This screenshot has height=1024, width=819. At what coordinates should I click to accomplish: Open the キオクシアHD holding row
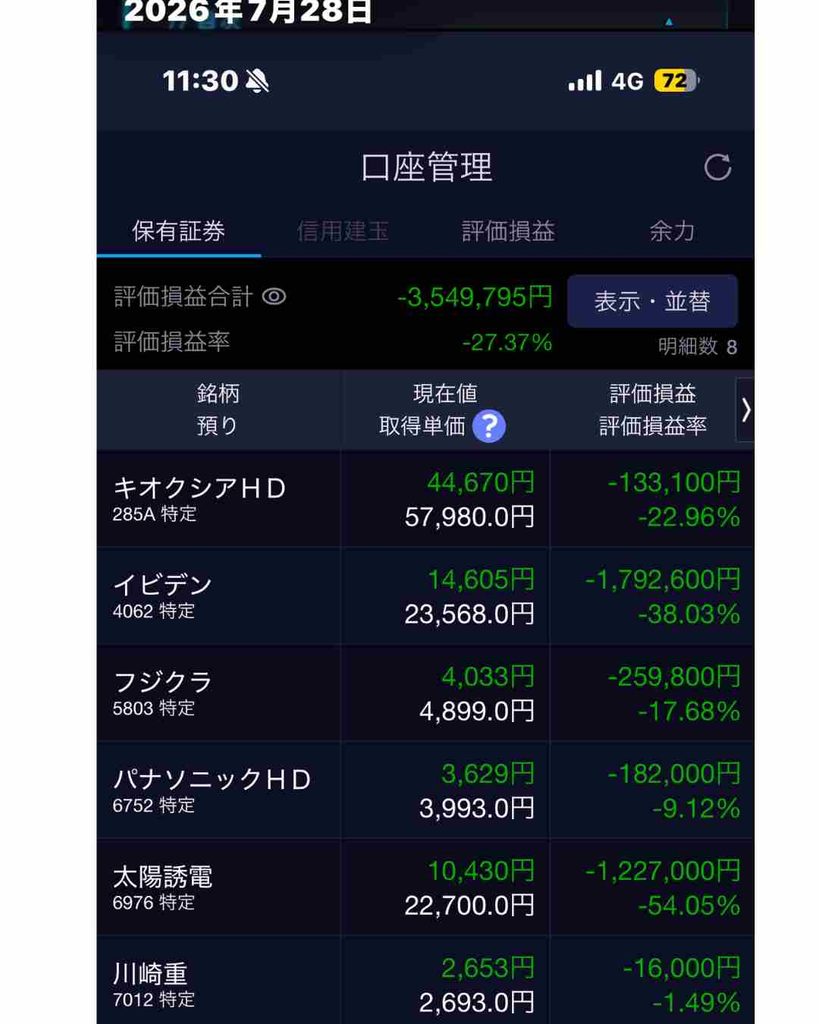425,499
